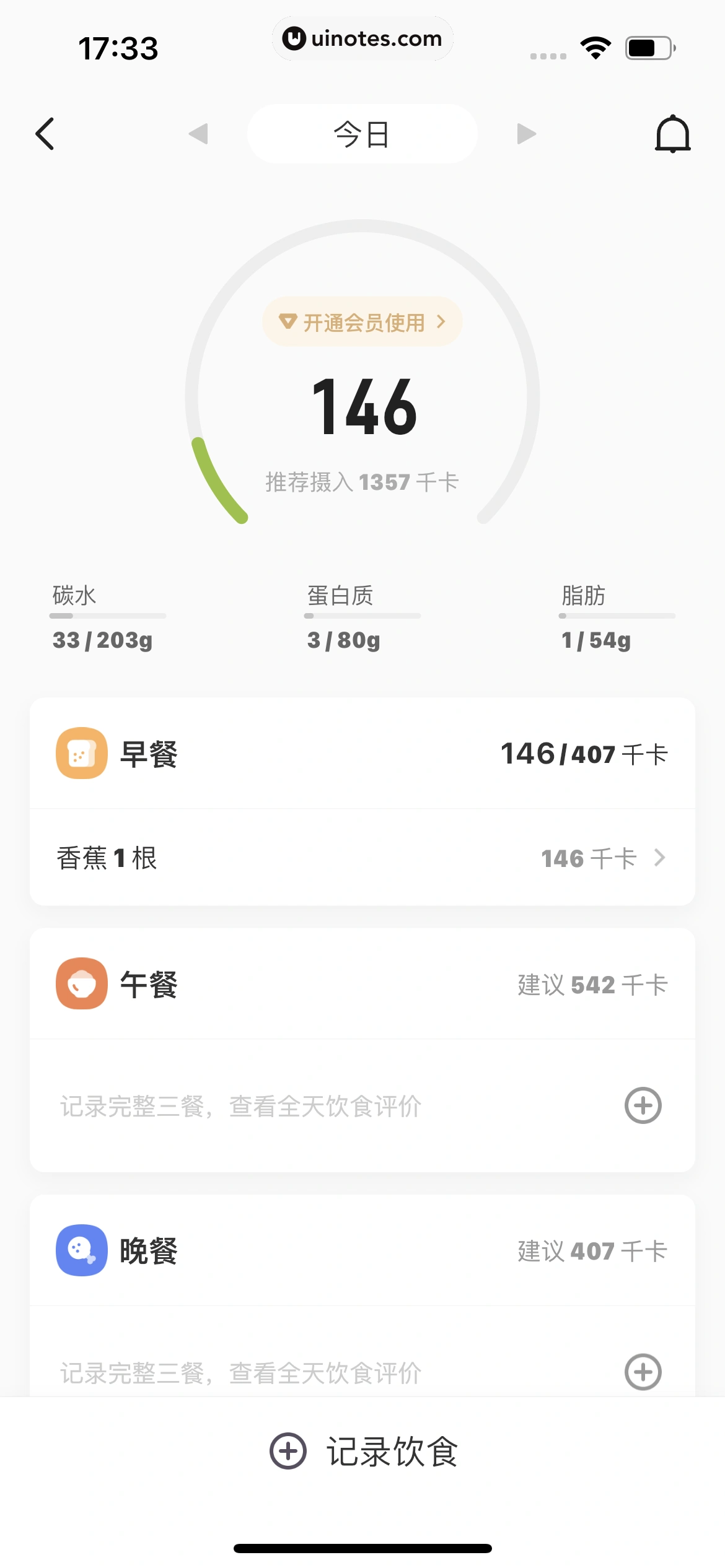Click the 碳水 progress bar
The image size is (725, 1568).
click(107, 616)
